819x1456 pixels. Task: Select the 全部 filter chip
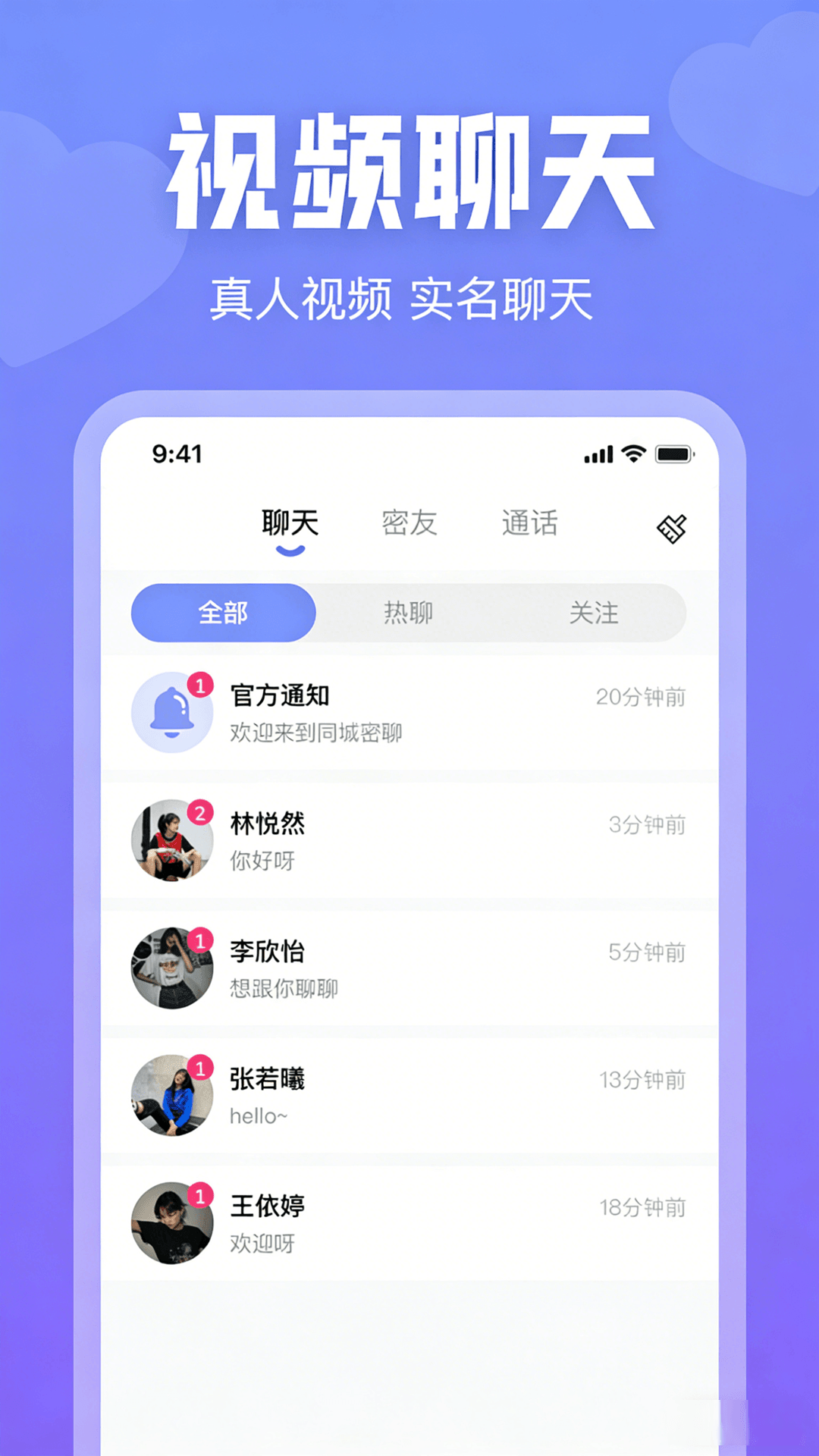coord(222,613)
